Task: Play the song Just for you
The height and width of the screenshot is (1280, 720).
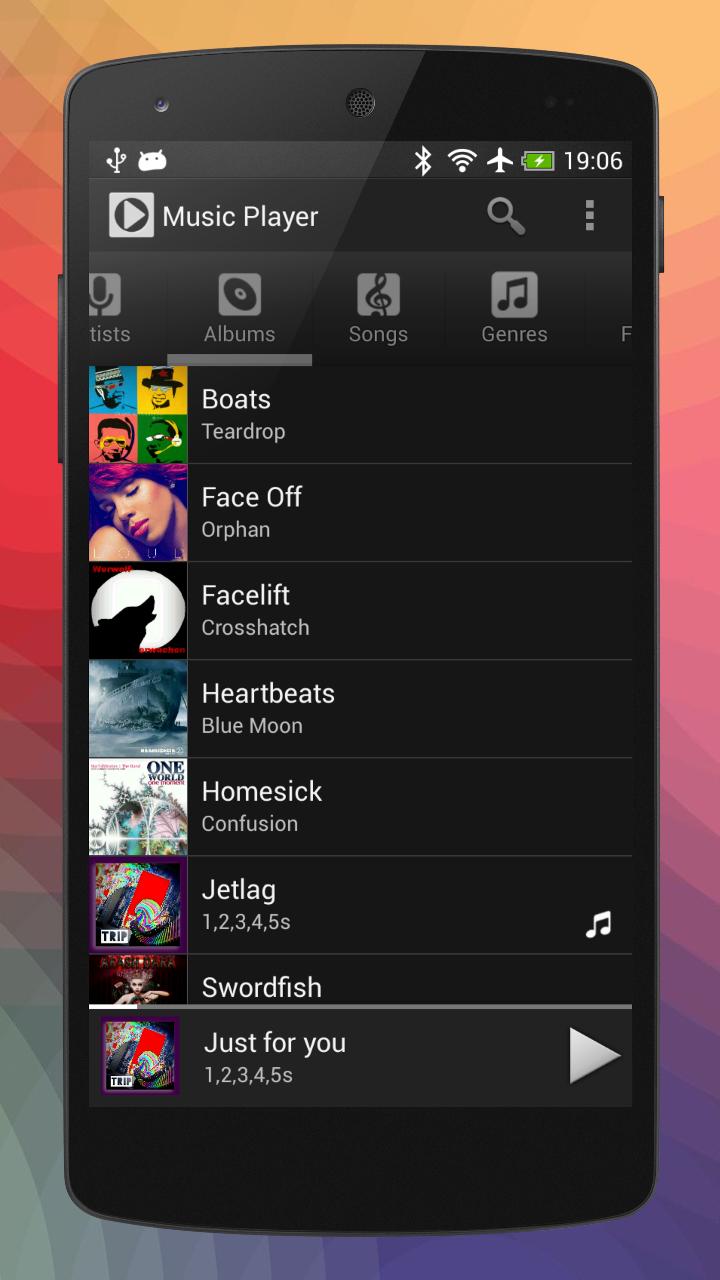Action: point(595,1056)
